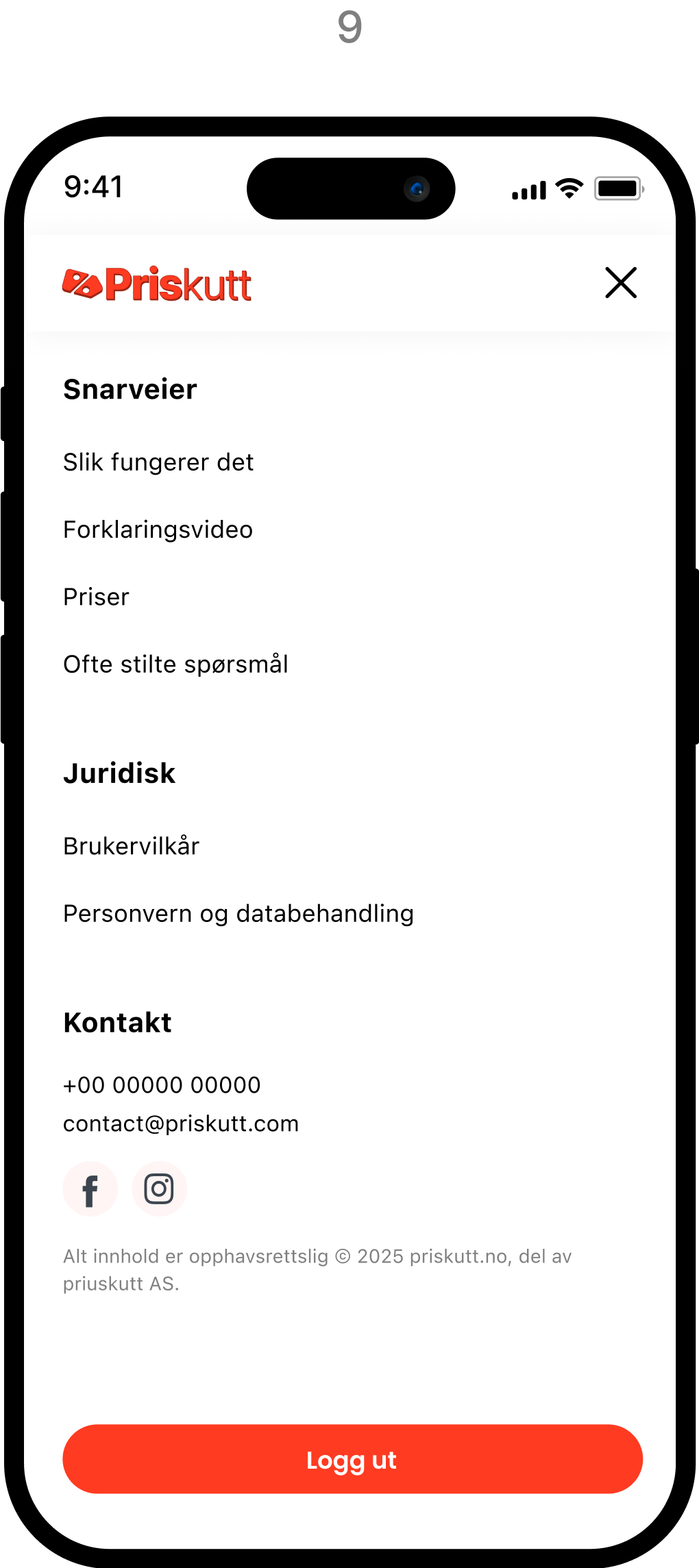The image size is (699, 1568).
Task: Go to Priser page
Action: [x=96, y=597]
